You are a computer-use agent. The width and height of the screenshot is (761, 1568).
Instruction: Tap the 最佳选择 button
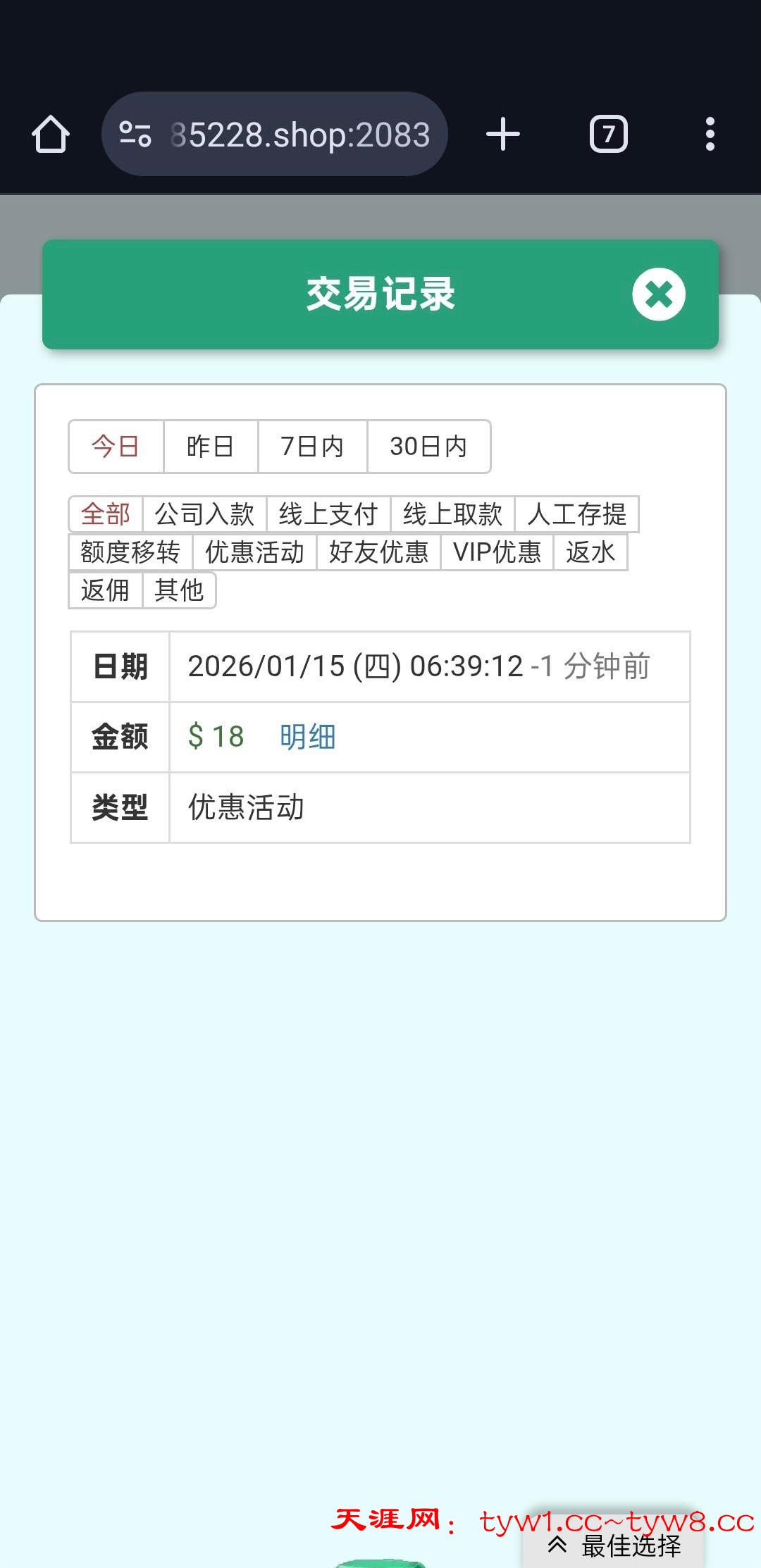point(613,1545)
